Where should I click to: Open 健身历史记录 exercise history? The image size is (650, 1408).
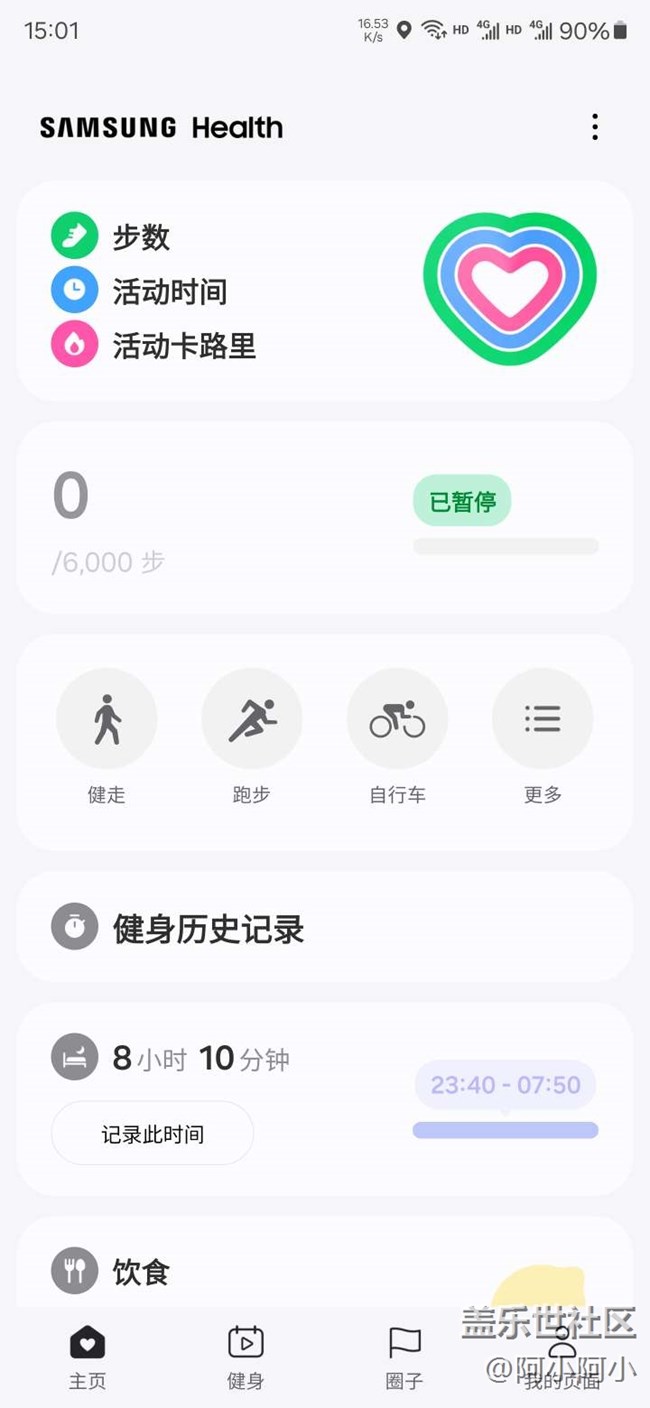pyautogui.click(x=325, y=927)
